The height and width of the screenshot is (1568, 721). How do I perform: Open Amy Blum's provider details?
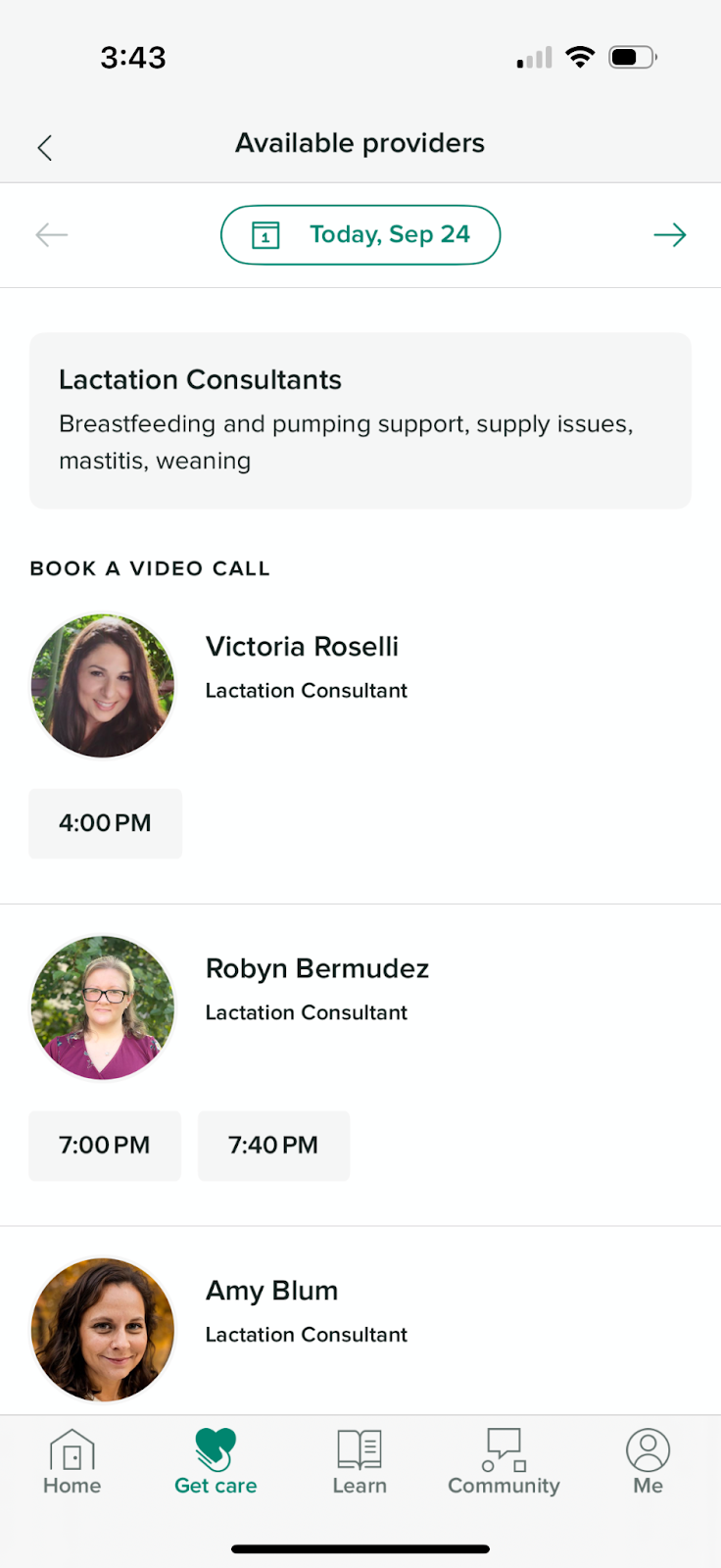click(x=271, y=1292)
